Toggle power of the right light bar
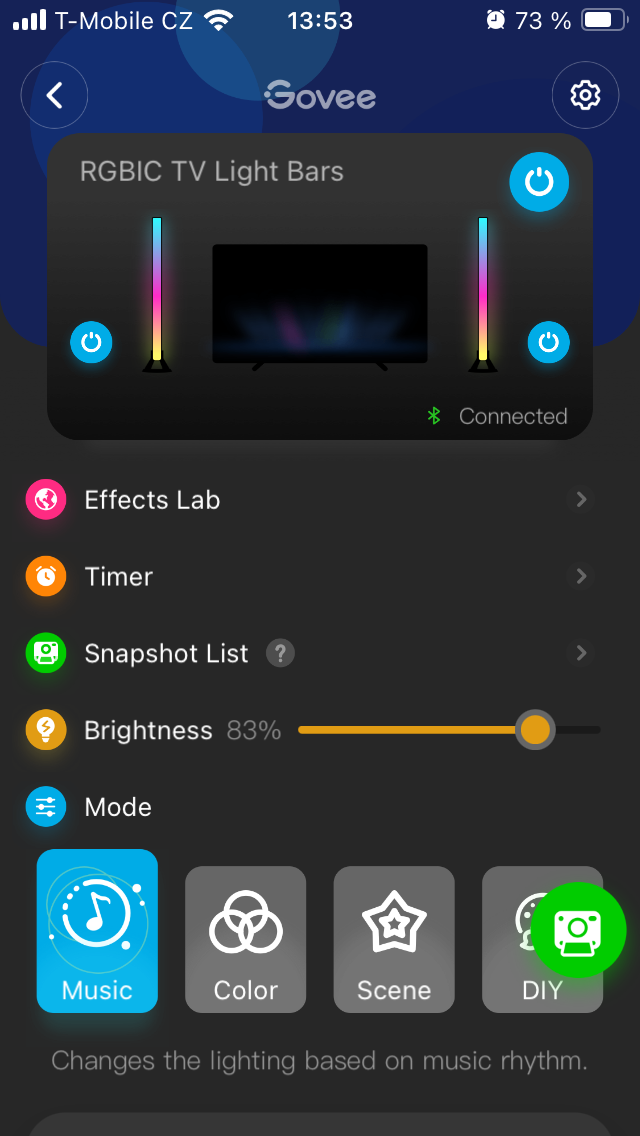 click(x=548, y=342)
